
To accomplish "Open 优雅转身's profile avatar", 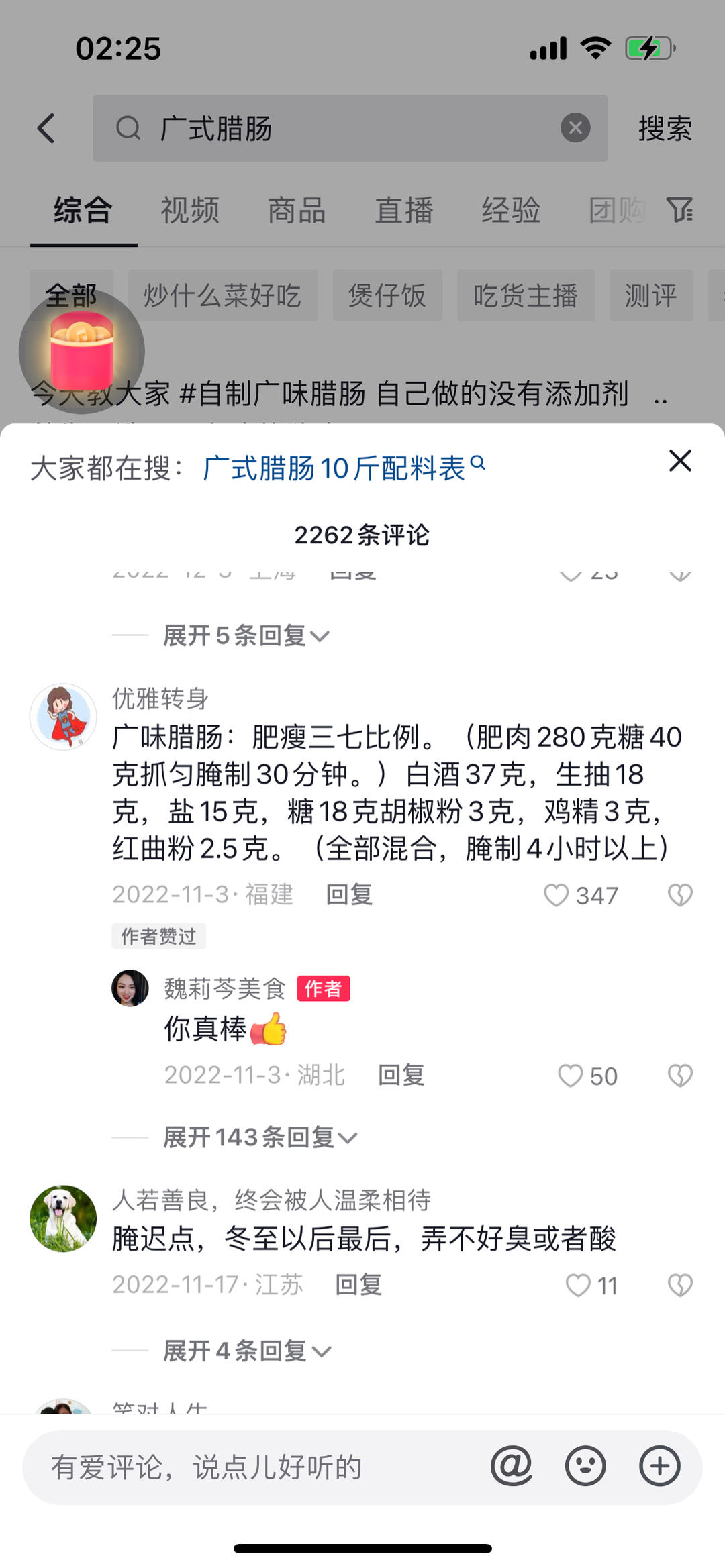I will [63, 717].
